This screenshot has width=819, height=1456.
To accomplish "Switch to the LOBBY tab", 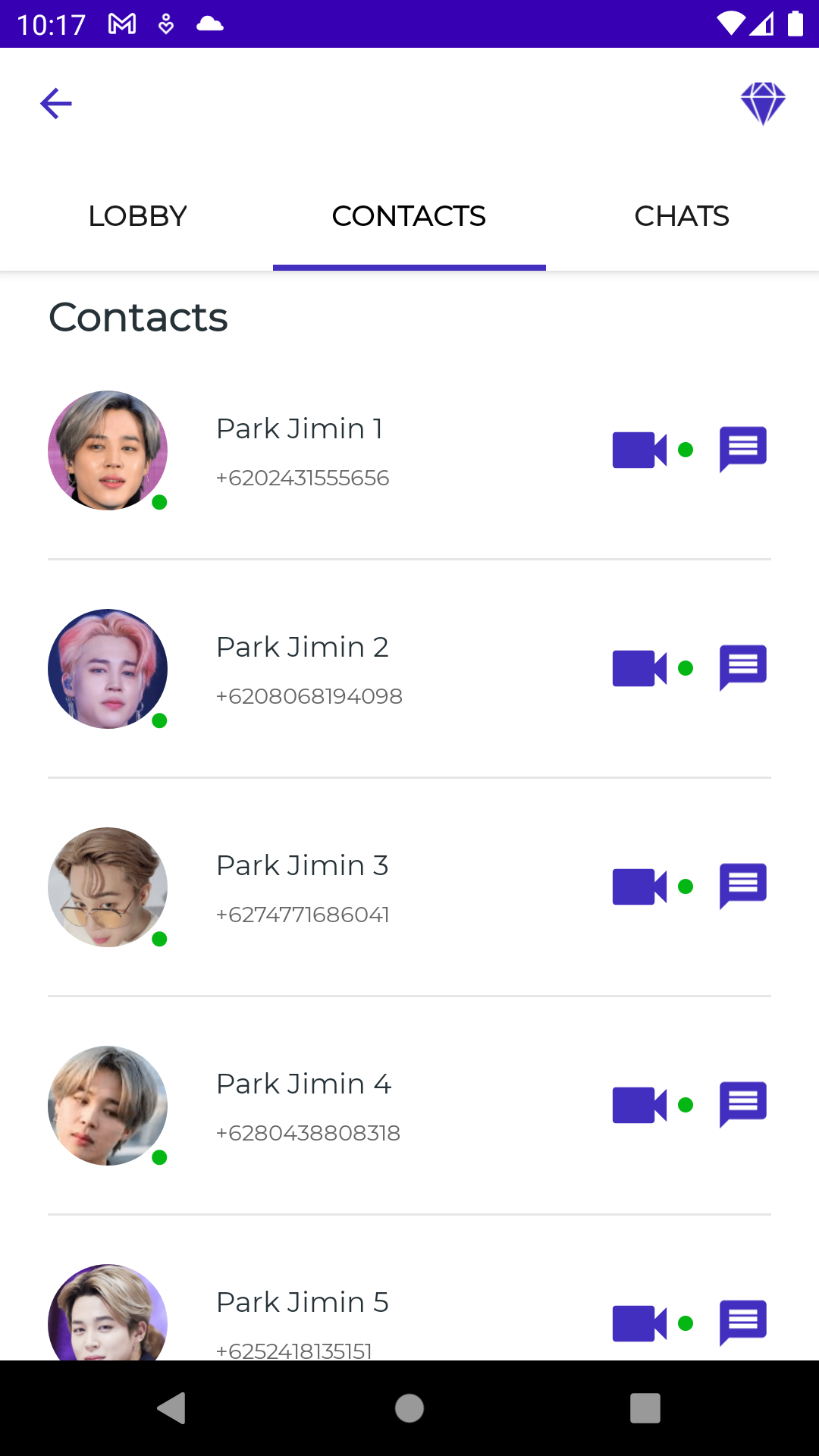I will coord(137,216).
